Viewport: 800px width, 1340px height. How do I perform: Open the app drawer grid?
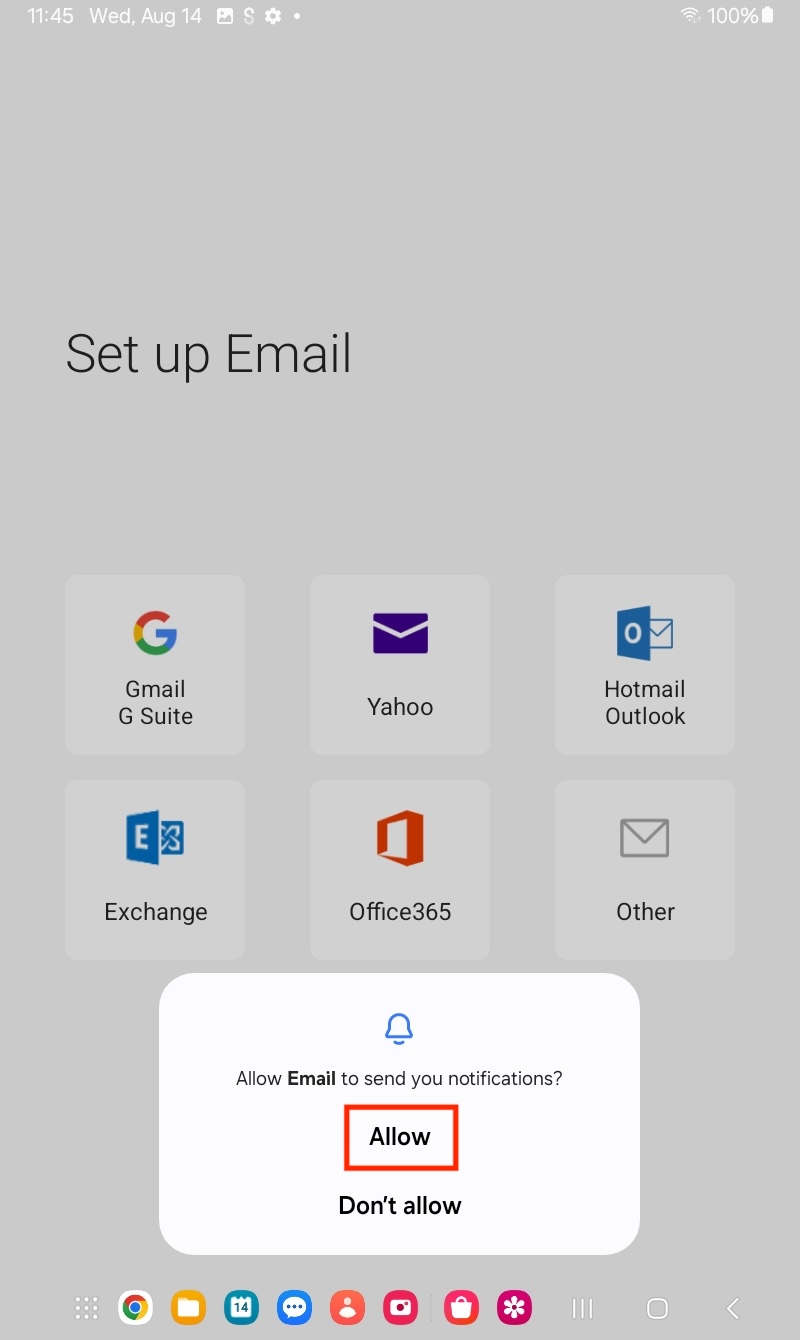point(87,1307)
